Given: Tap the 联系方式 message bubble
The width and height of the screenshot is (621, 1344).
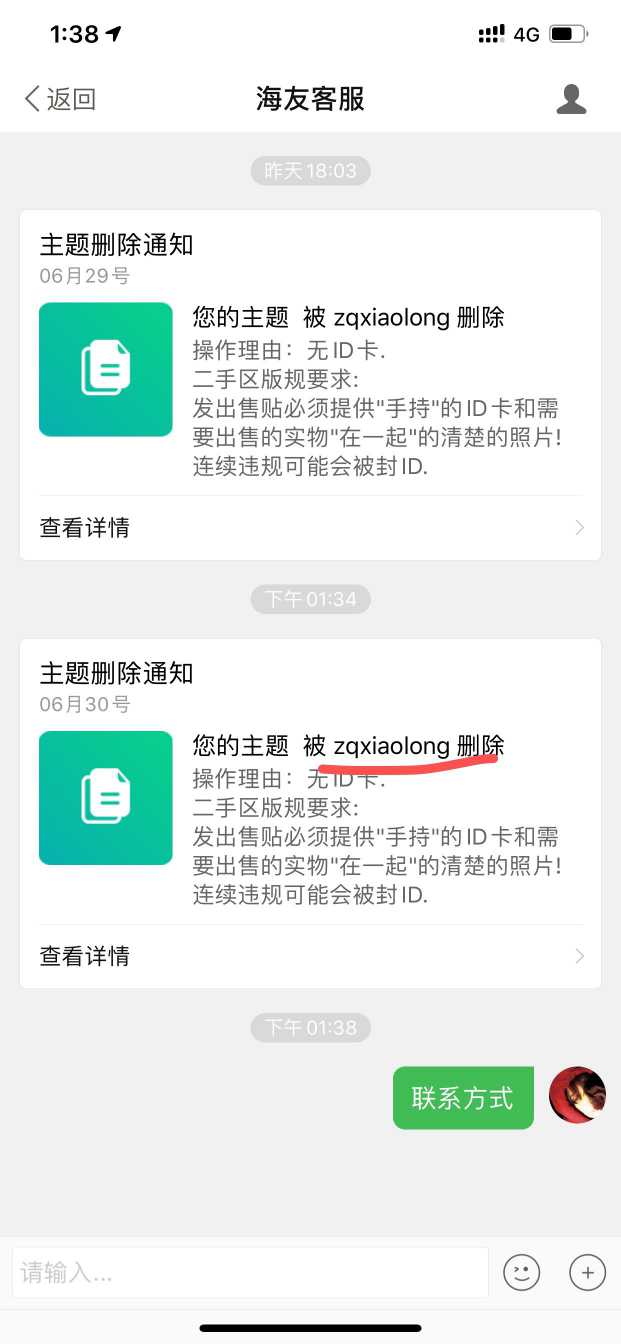Looking at the screenshot, I should click(463, 1098).
